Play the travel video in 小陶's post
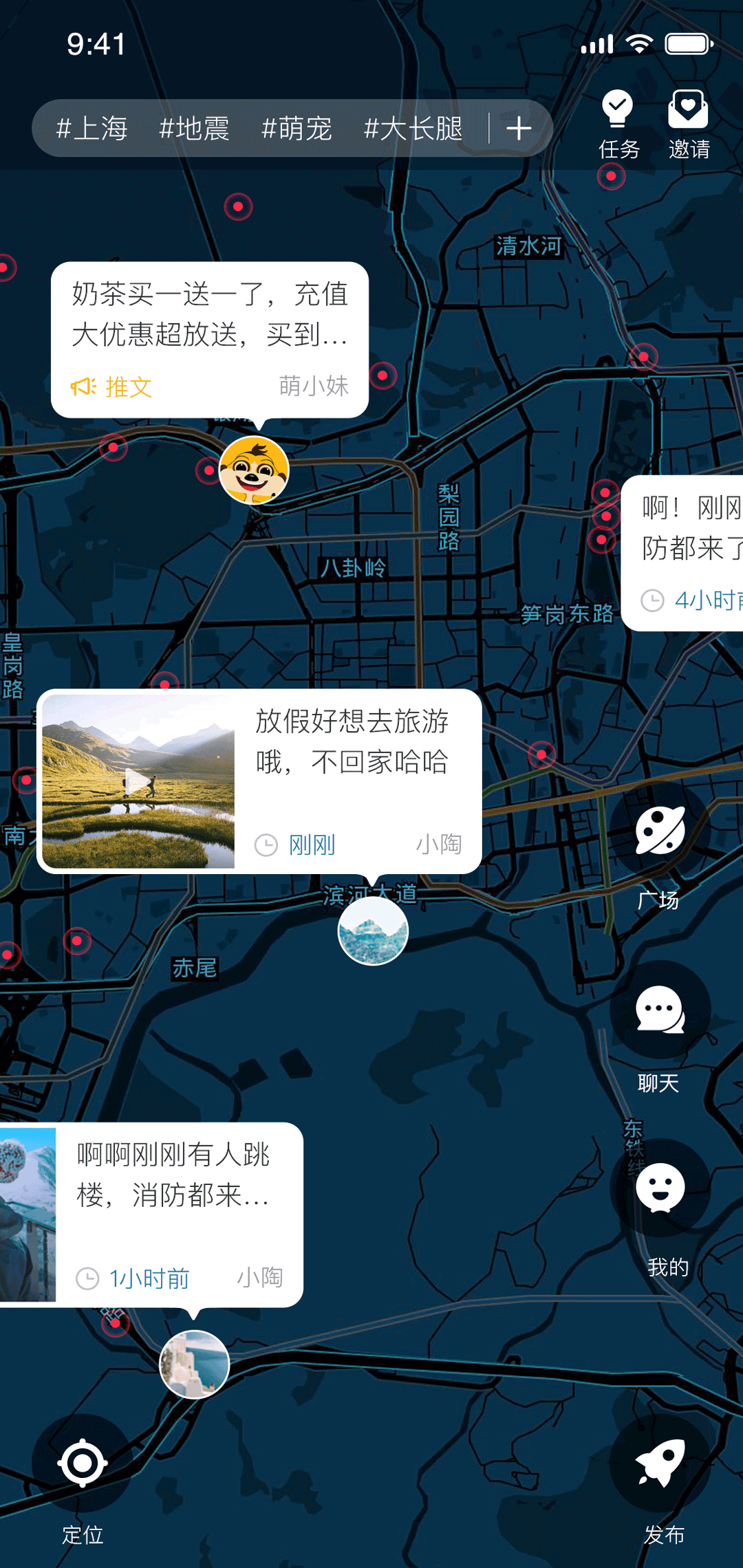Image resolution: width=743 pixels, height=1568 pixels. [138, 781]
